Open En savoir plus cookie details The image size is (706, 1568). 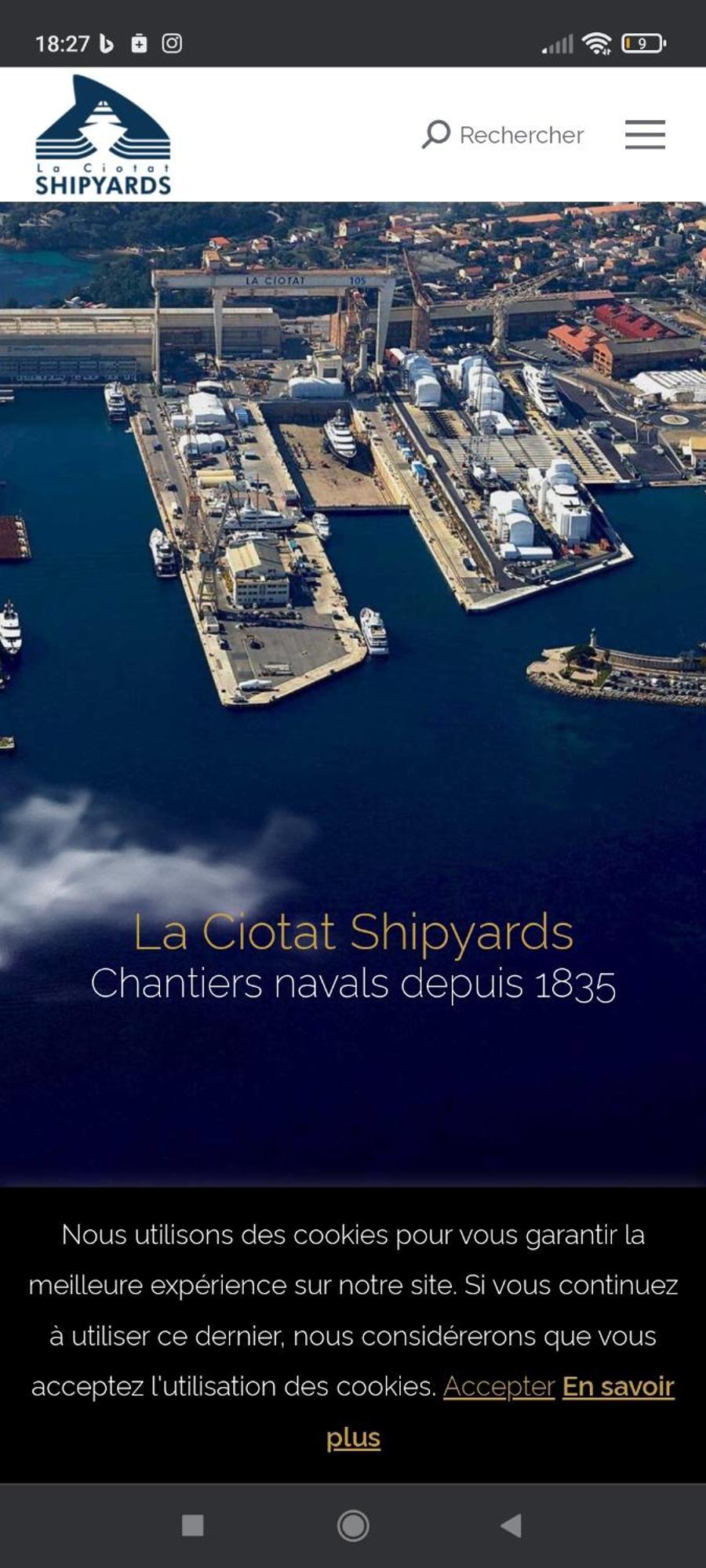click(x=618, y=1386)
